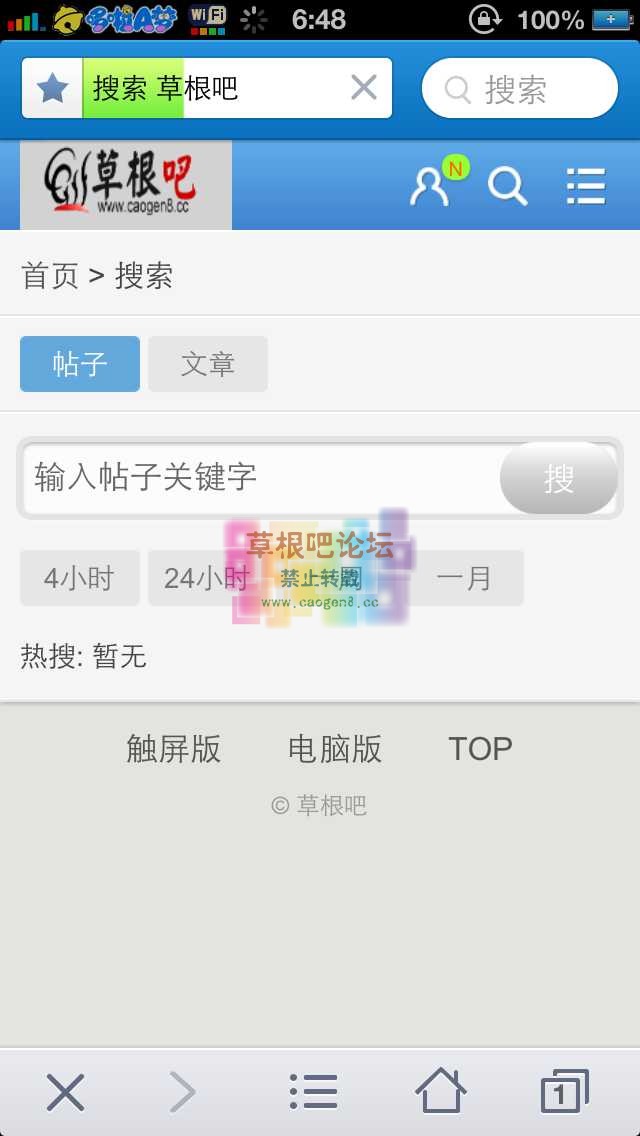
Task: Filter results by 4小时
Action: (79, 578)
